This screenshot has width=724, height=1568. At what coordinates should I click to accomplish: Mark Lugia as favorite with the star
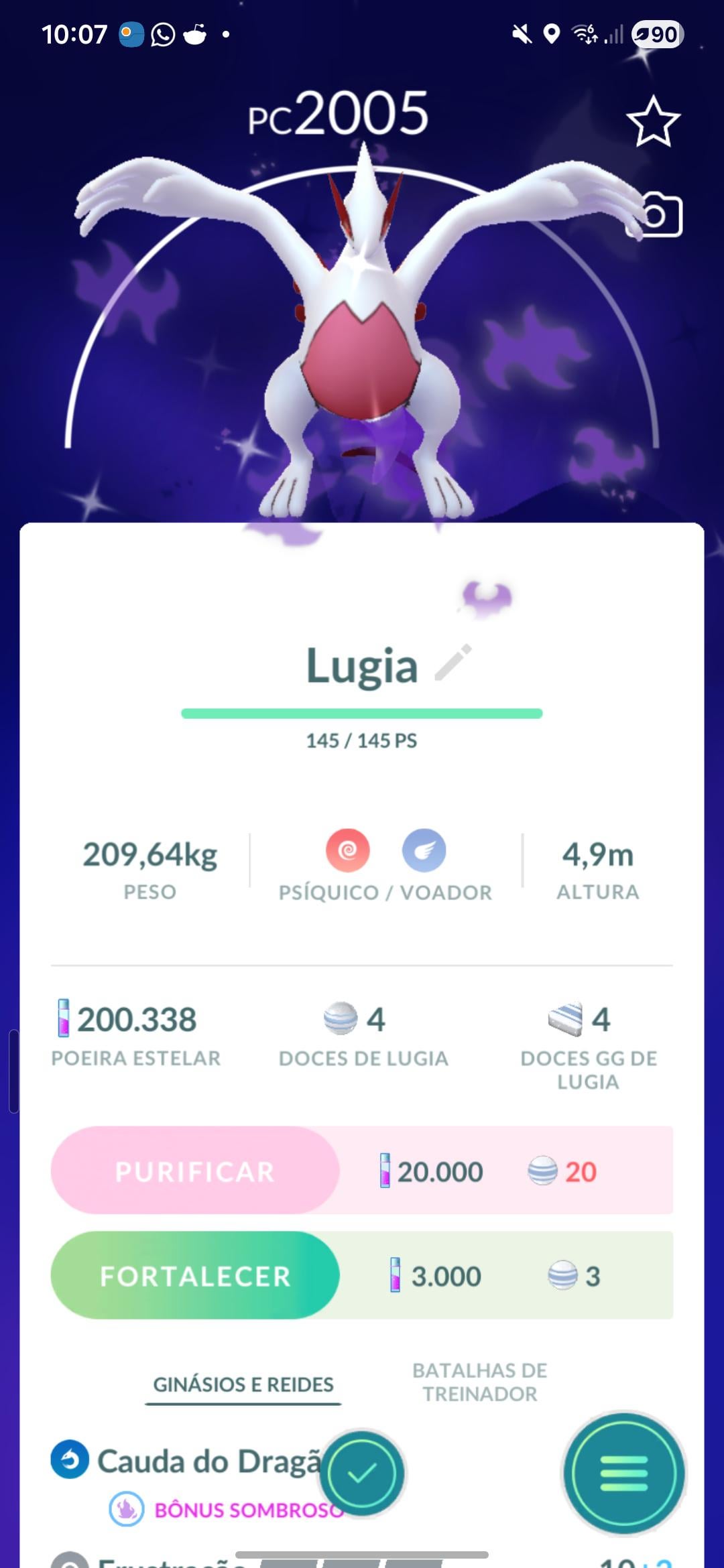pyautogui.click(x=653, y=122)
